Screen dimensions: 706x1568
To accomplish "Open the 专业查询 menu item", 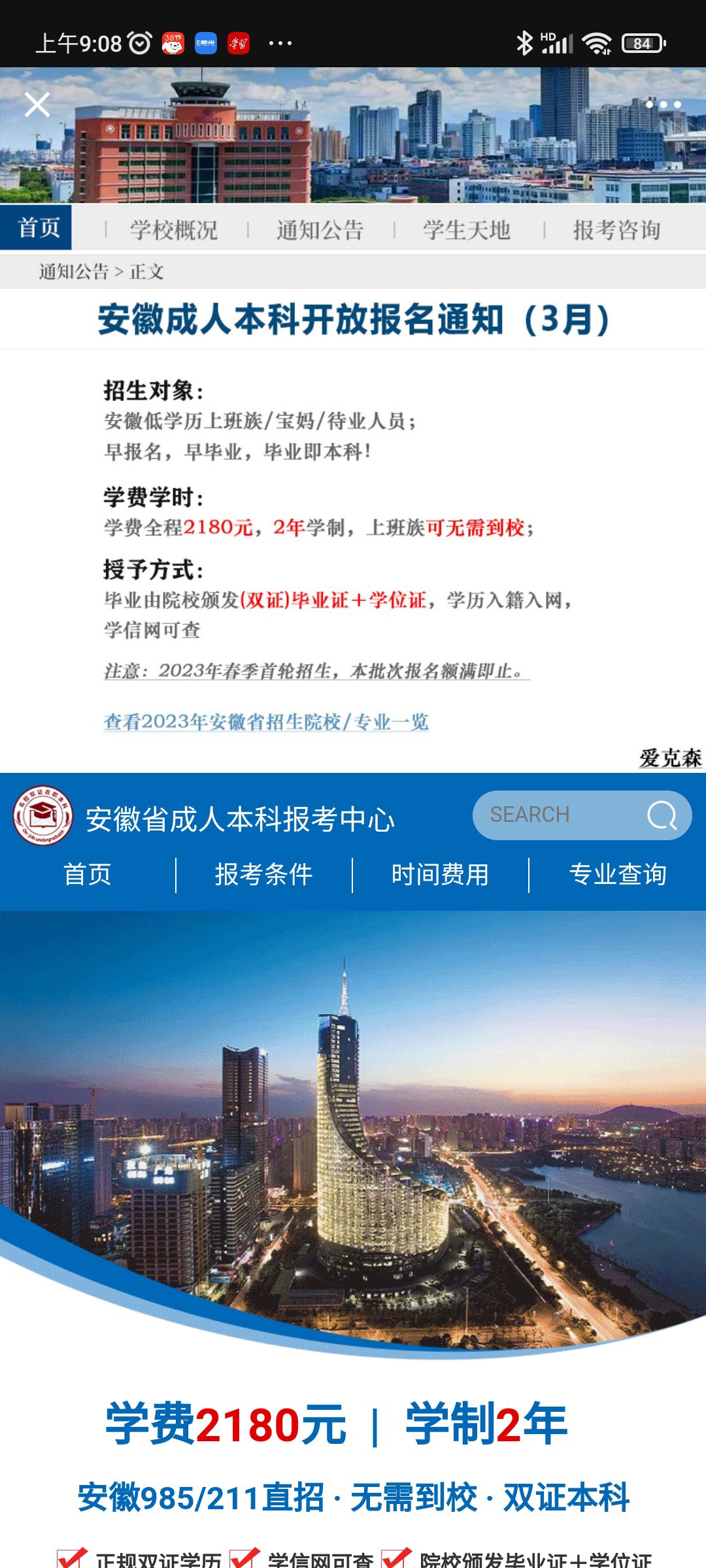I will (x=618, y=874).
